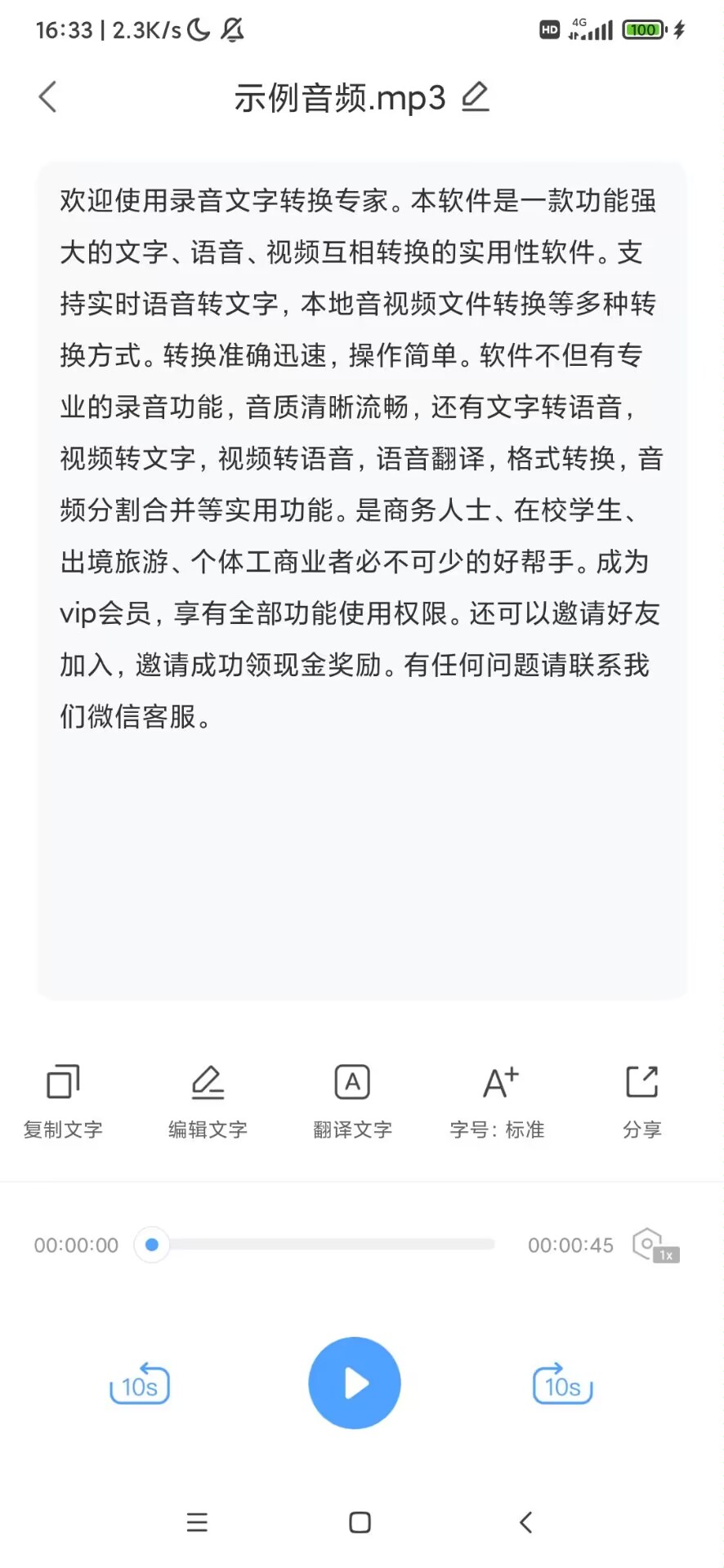
Task: Rewind the audio 10 seconds
Action: (x=140, y=1384)
